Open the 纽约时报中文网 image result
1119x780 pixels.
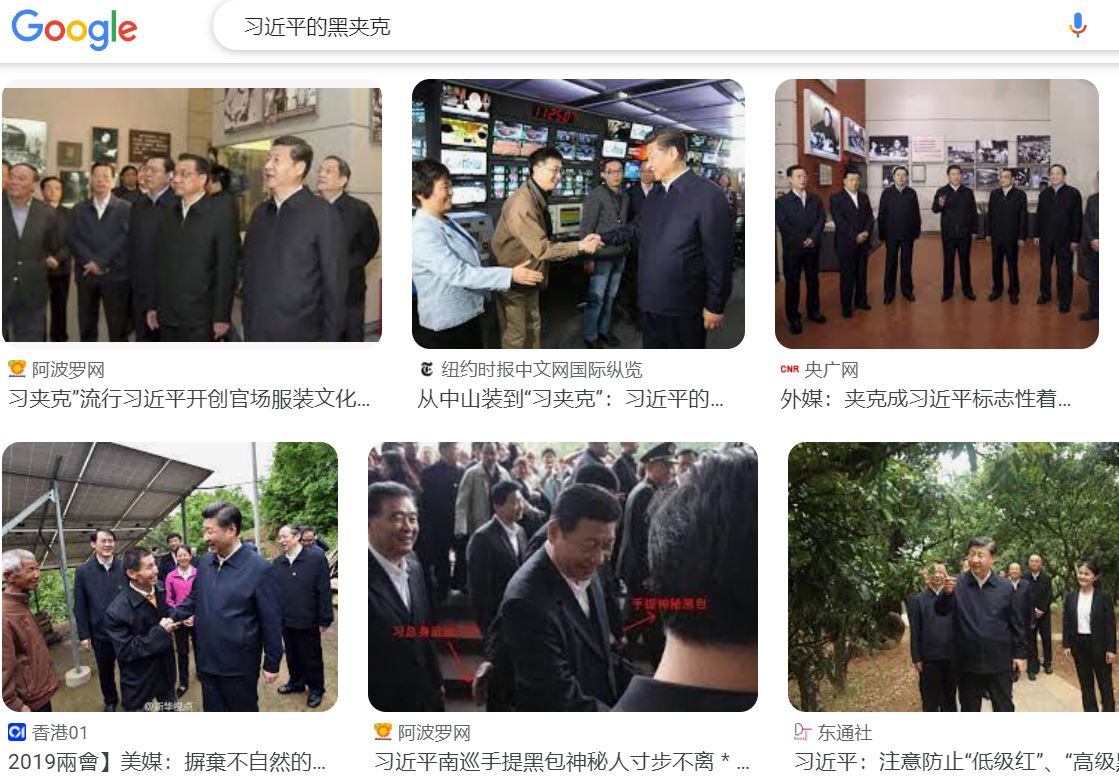tap(578, 214)
